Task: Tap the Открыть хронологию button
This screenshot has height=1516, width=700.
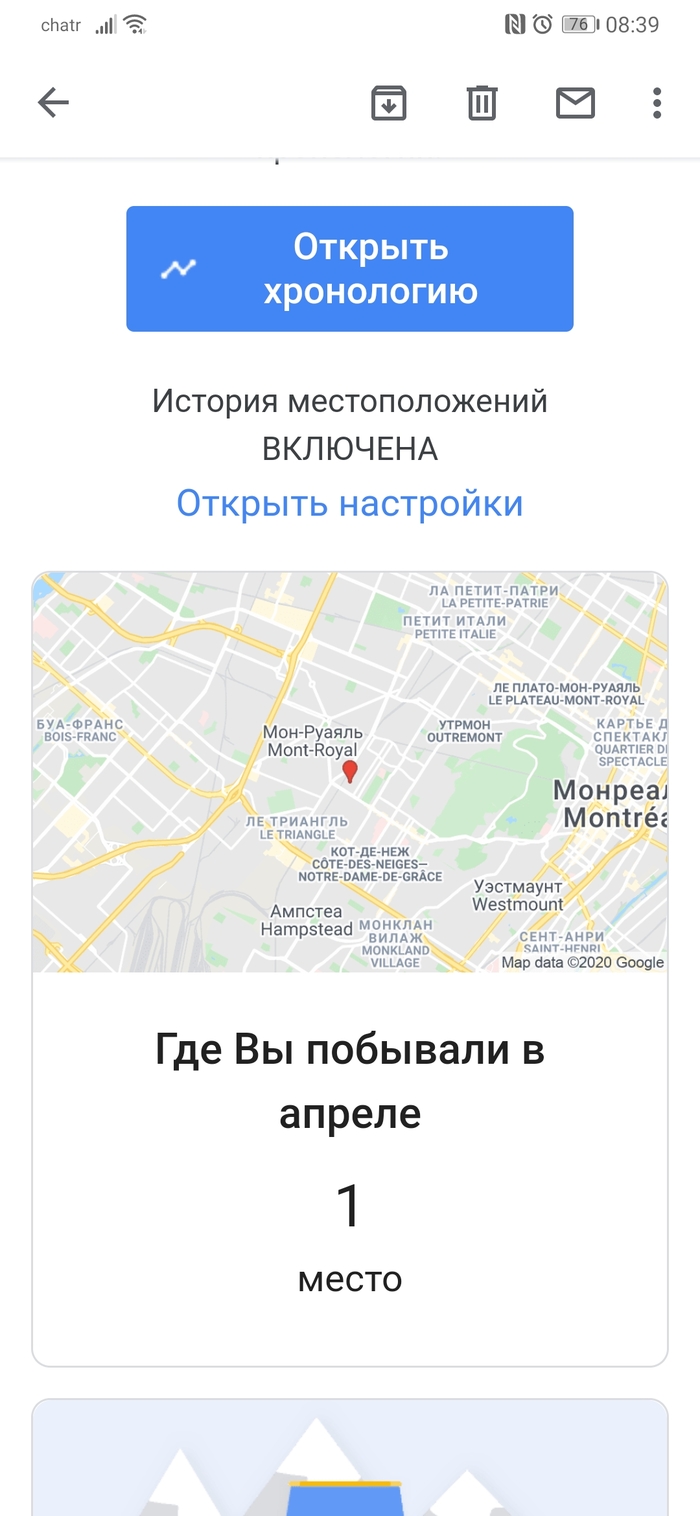Action: pos(349,268)
